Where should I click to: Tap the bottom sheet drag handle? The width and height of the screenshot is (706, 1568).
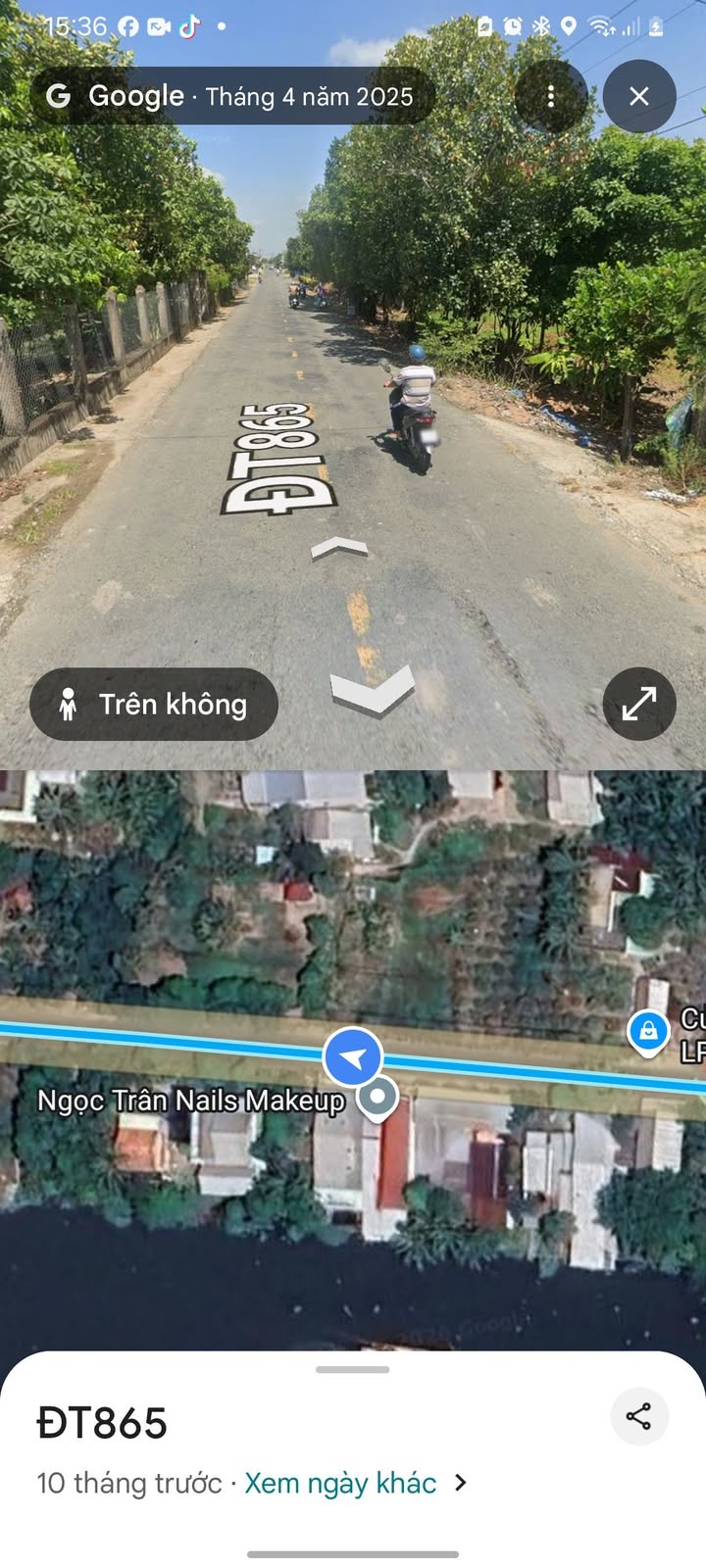(x=353, y=1369)
